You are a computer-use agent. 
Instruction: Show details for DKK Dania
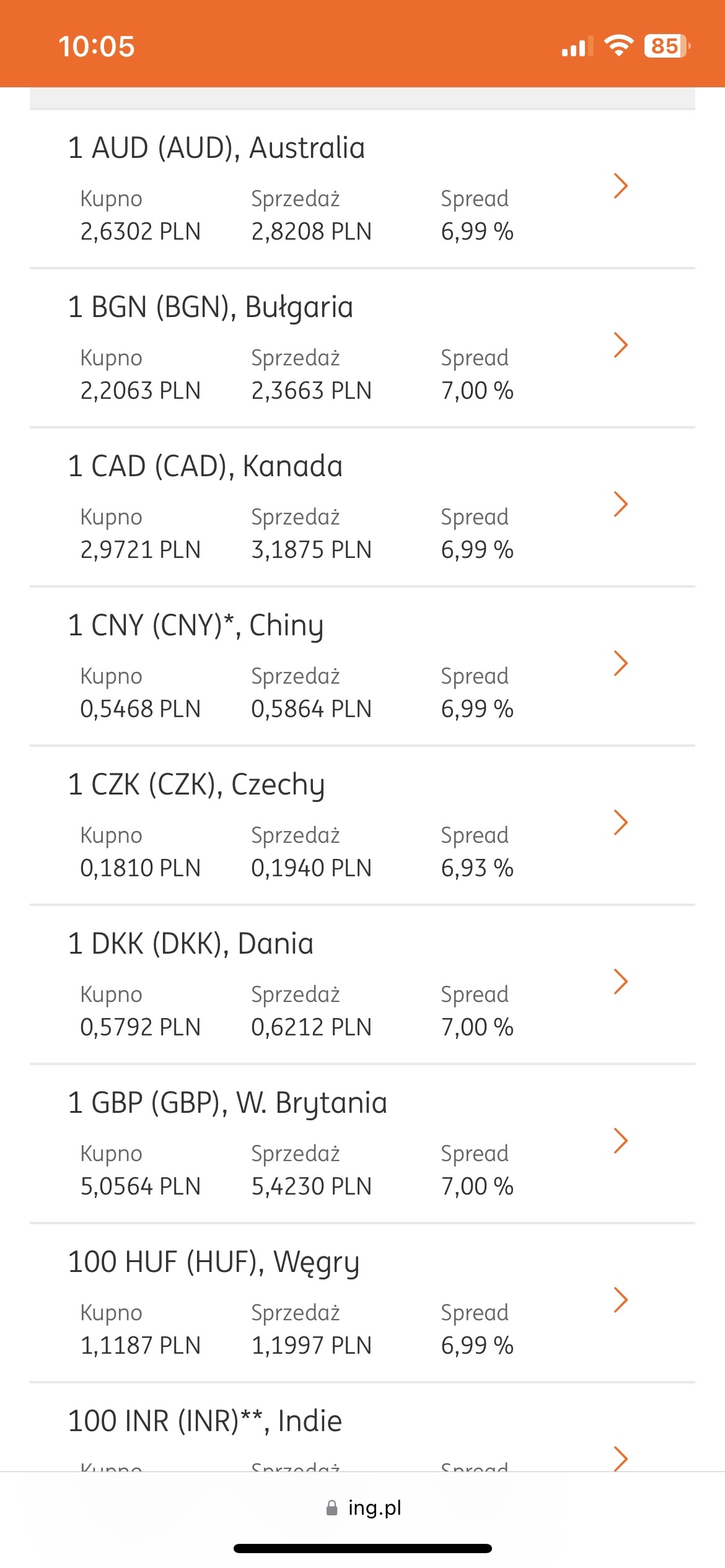point(362,985)
